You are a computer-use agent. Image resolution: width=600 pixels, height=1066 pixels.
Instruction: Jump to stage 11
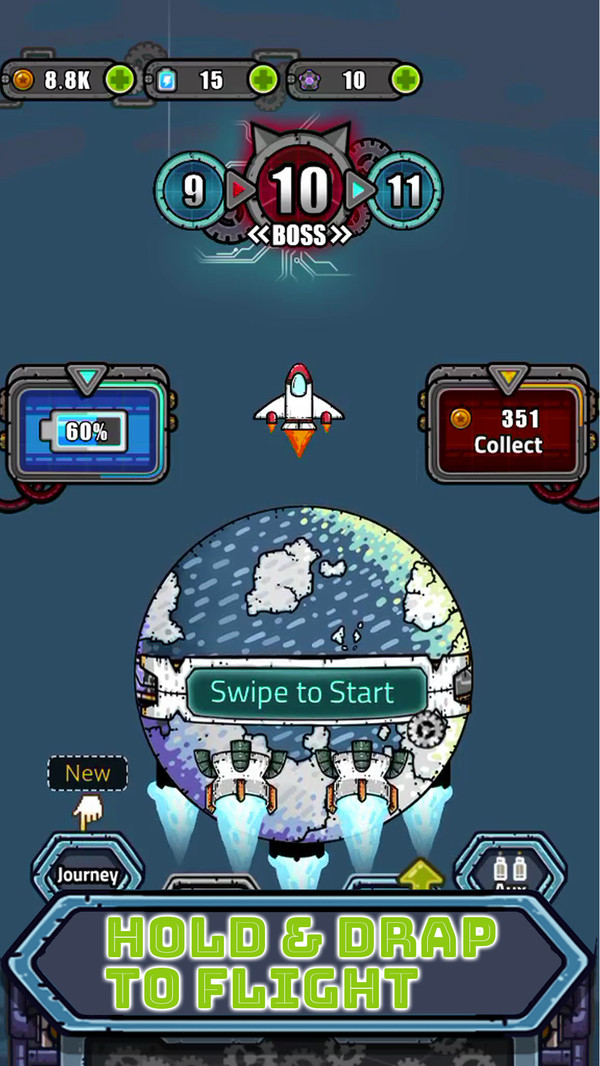tap(405, 189)
